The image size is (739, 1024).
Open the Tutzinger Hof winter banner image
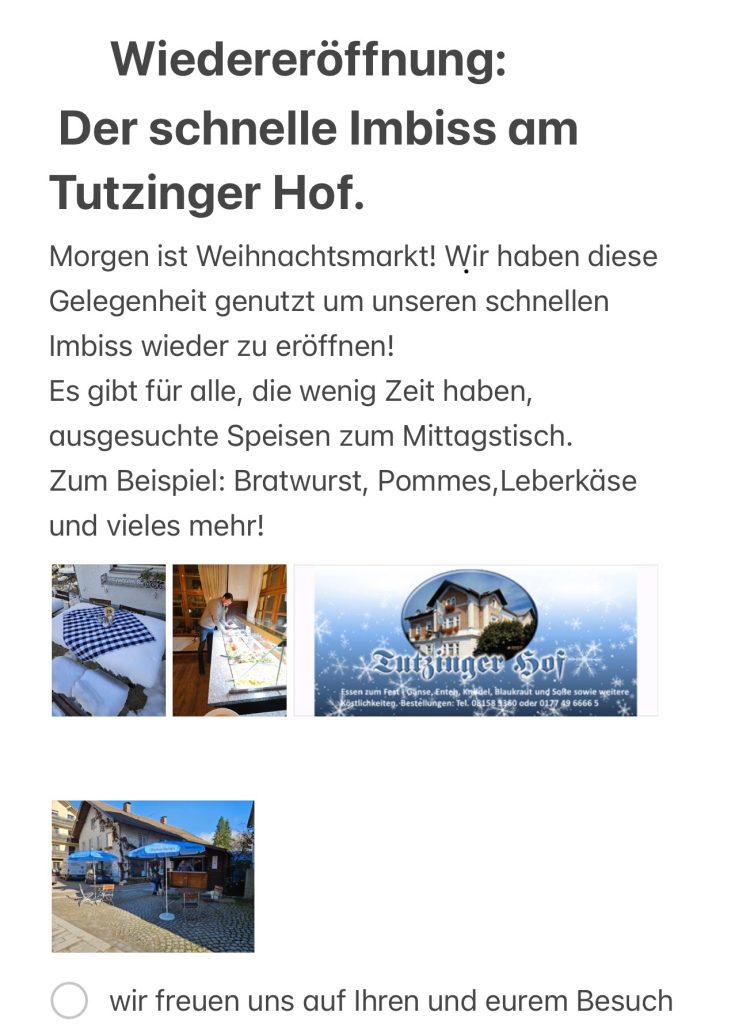pyautogui.click(x=475, y=641)
